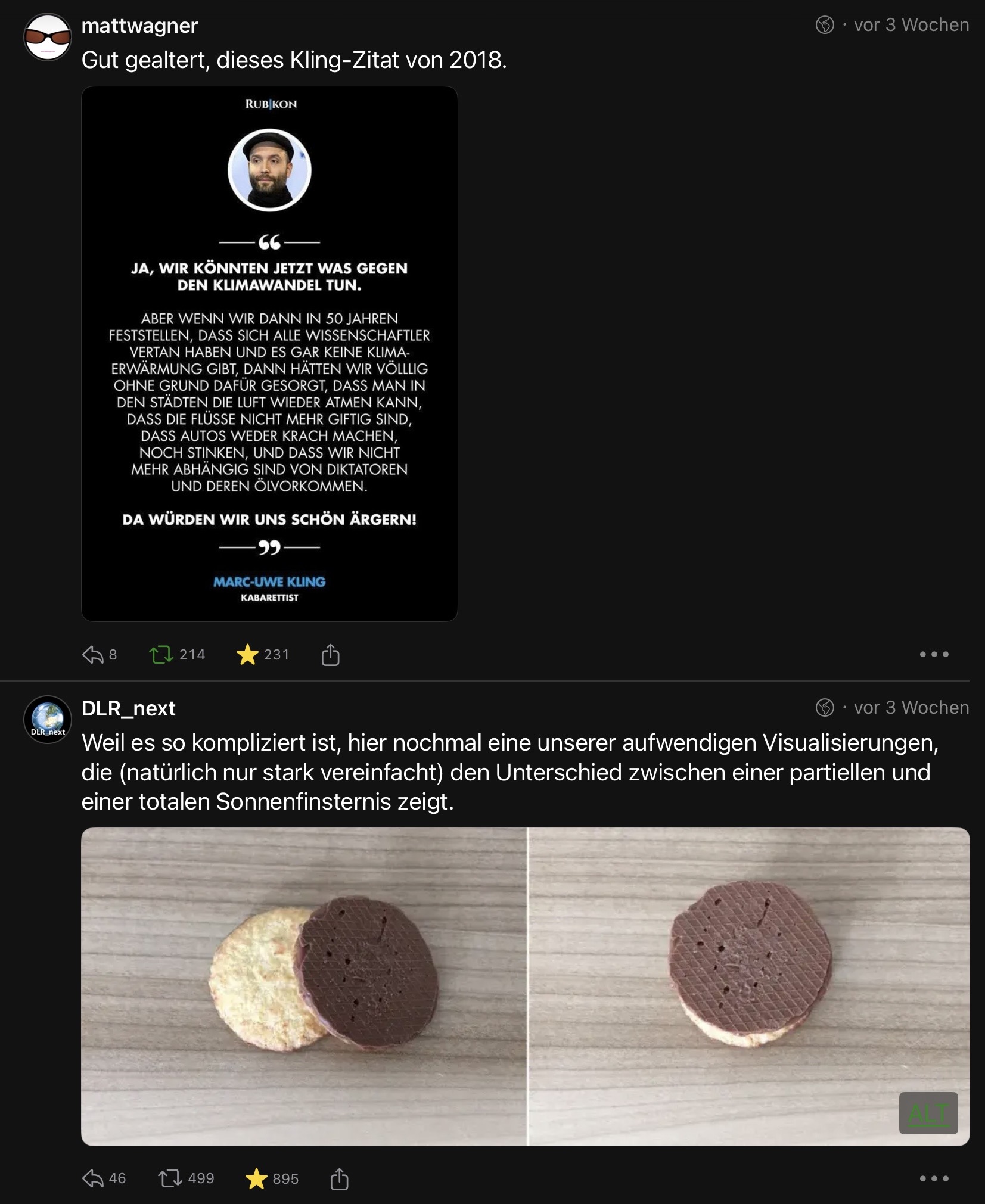Share mattwagner's post

pyautogui.click(x=330, y=655)
